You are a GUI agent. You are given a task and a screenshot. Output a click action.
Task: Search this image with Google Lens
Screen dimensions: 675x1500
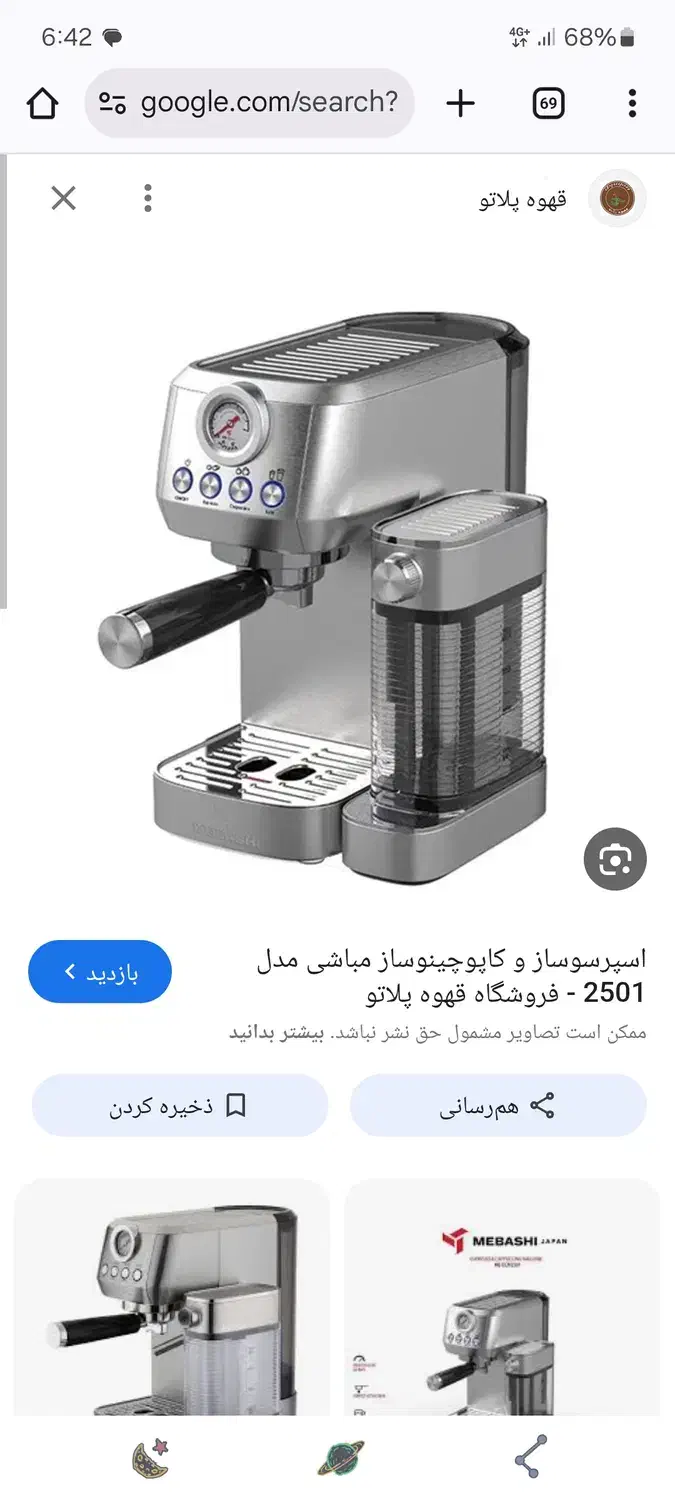tap(615, 859)
